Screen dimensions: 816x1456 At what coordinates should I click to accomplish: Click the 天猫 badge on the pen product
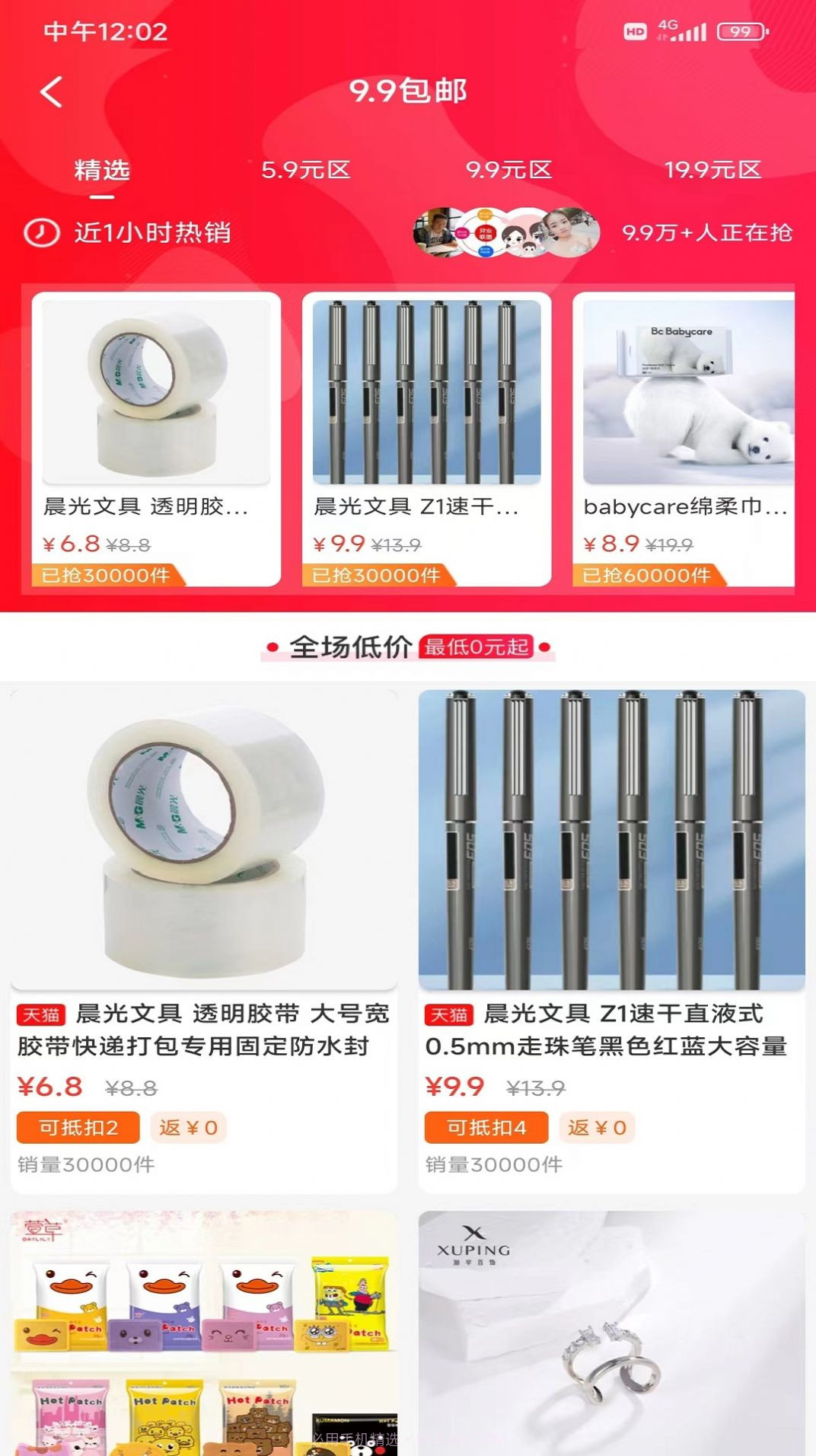coord(450,1014)
